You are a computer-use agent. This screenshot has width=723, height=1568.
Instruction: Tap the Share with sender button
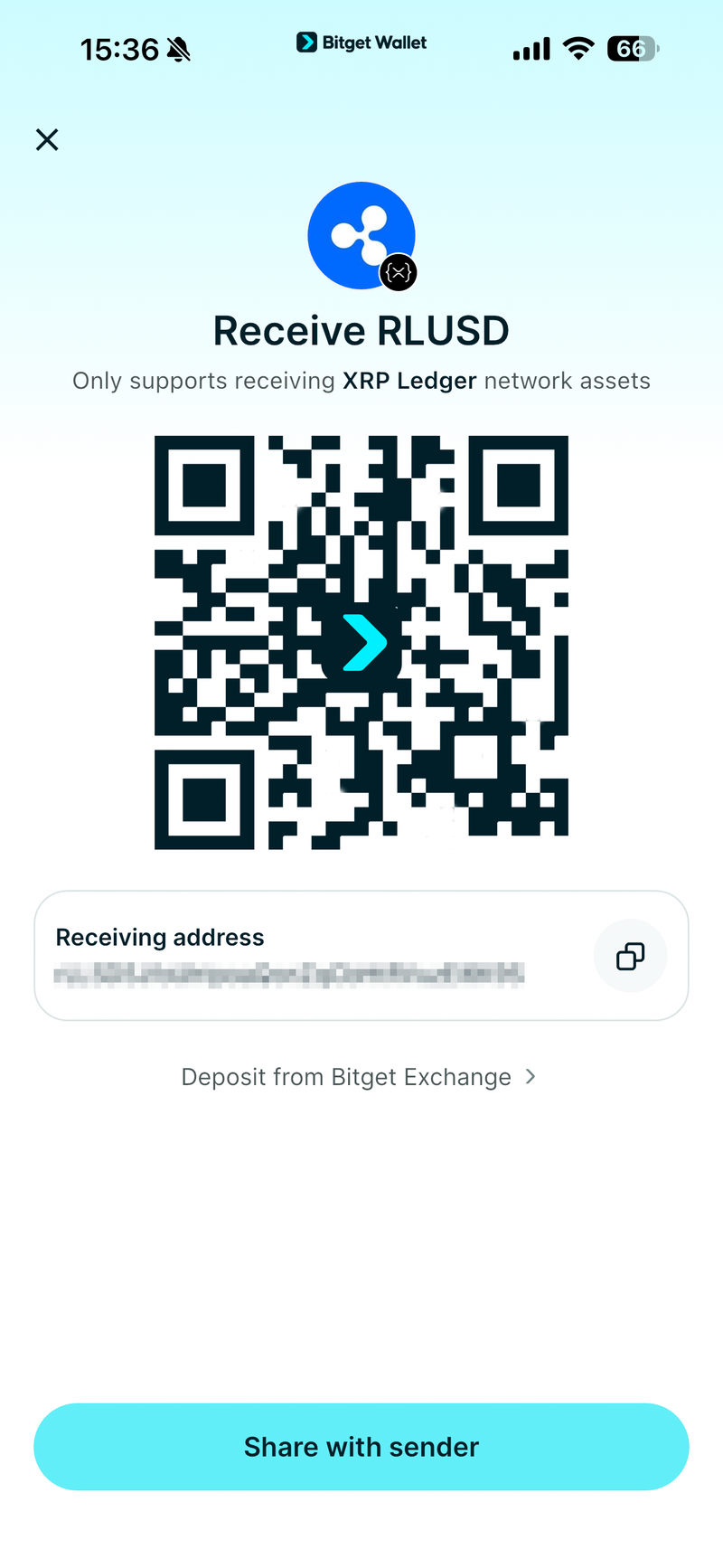point(361,1447)
